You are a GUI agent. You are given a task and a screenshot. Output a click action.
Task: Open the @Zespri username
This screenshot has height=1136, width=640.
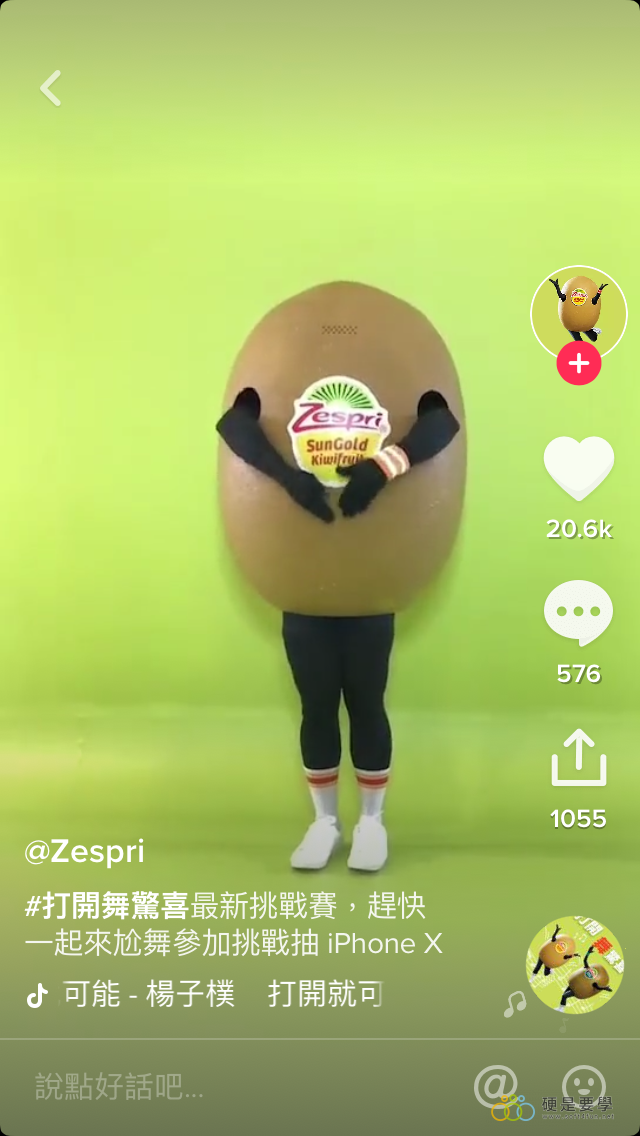(x=84, y=852)
